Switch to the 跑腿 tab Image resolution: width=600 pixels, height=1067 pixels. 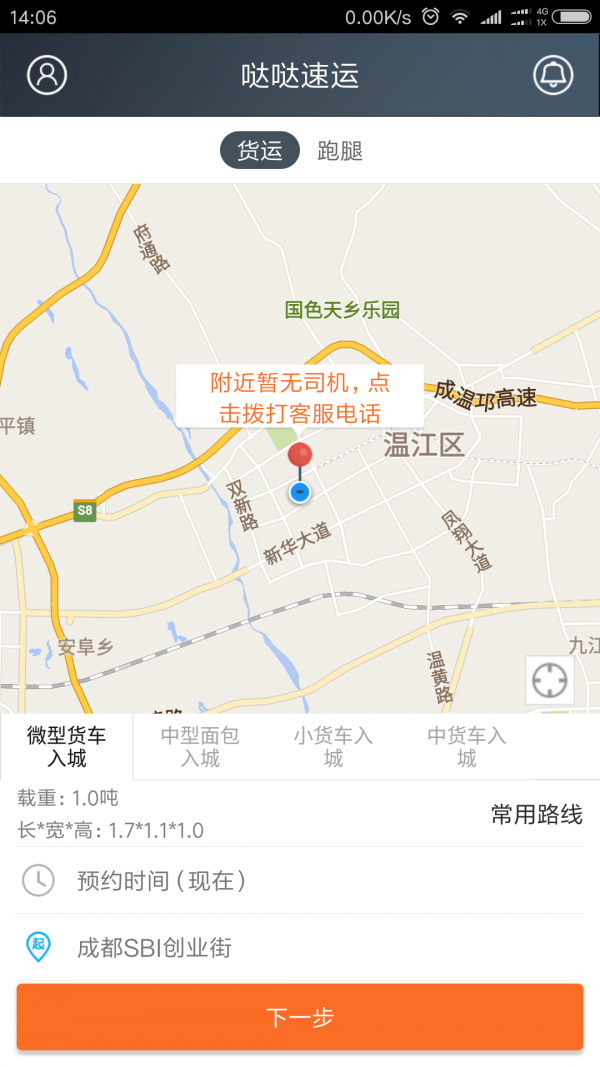340,151
